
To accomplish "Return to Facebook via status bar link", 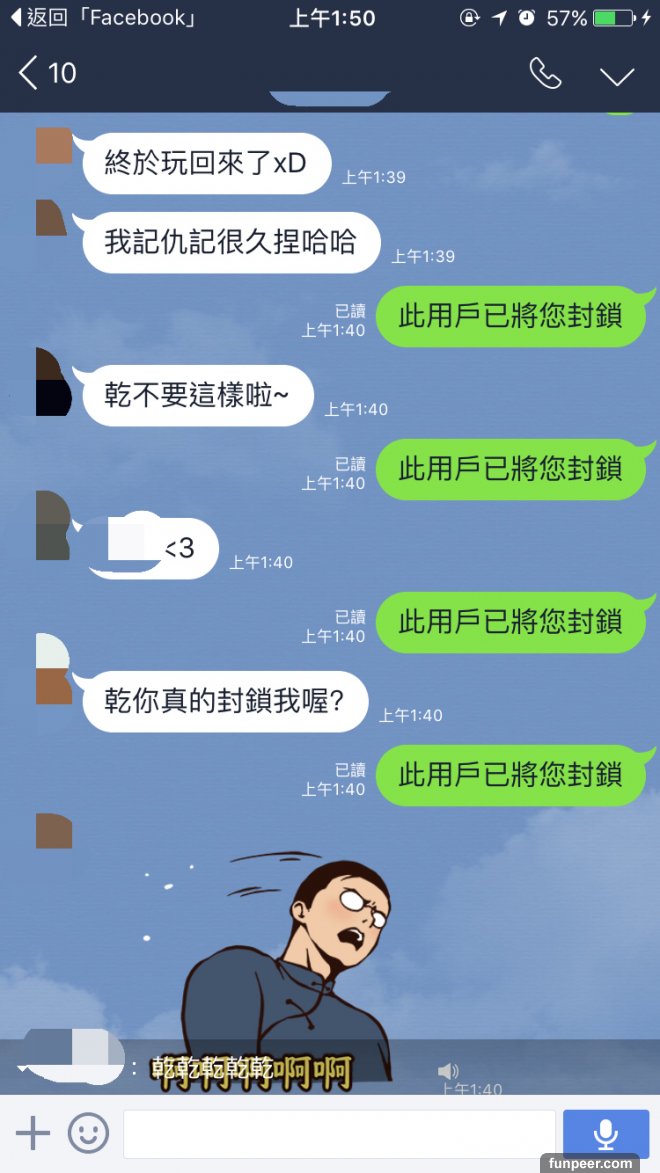I will pyautogui.click(x=100, y=17).
